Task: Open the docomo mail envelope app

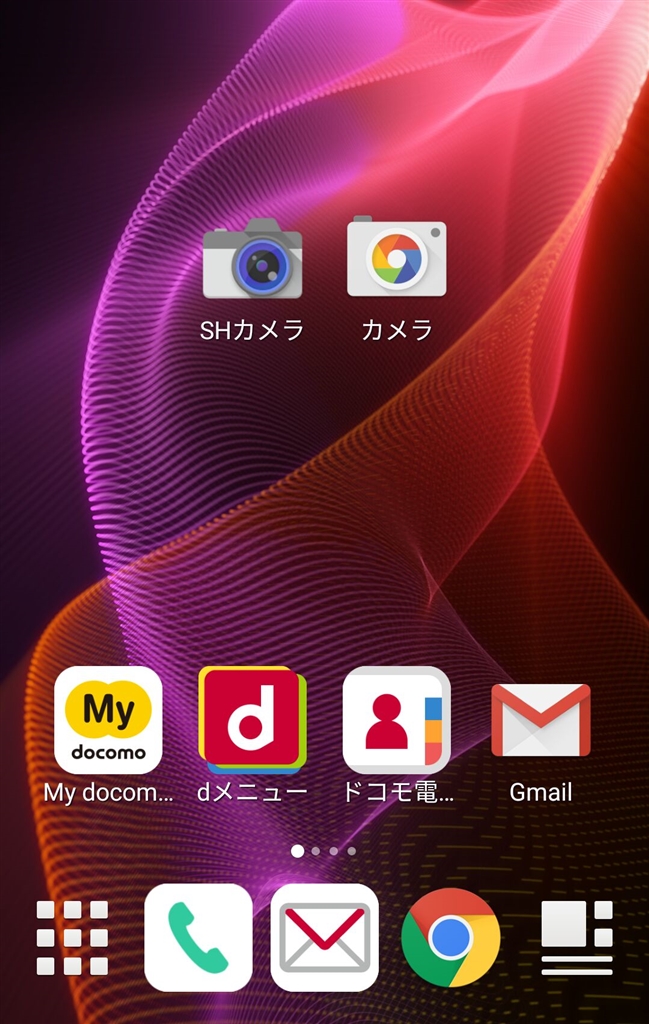Action: pos(324,937)
